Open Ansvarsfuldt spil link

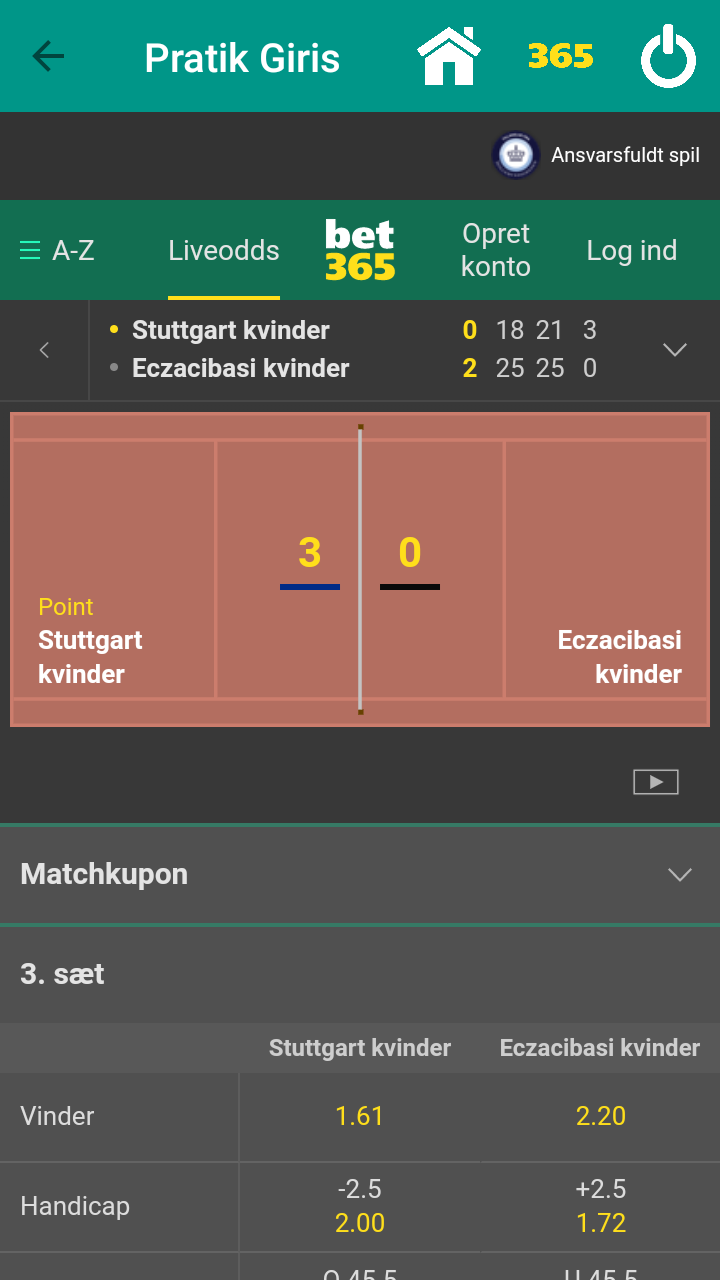click(598, 155)
